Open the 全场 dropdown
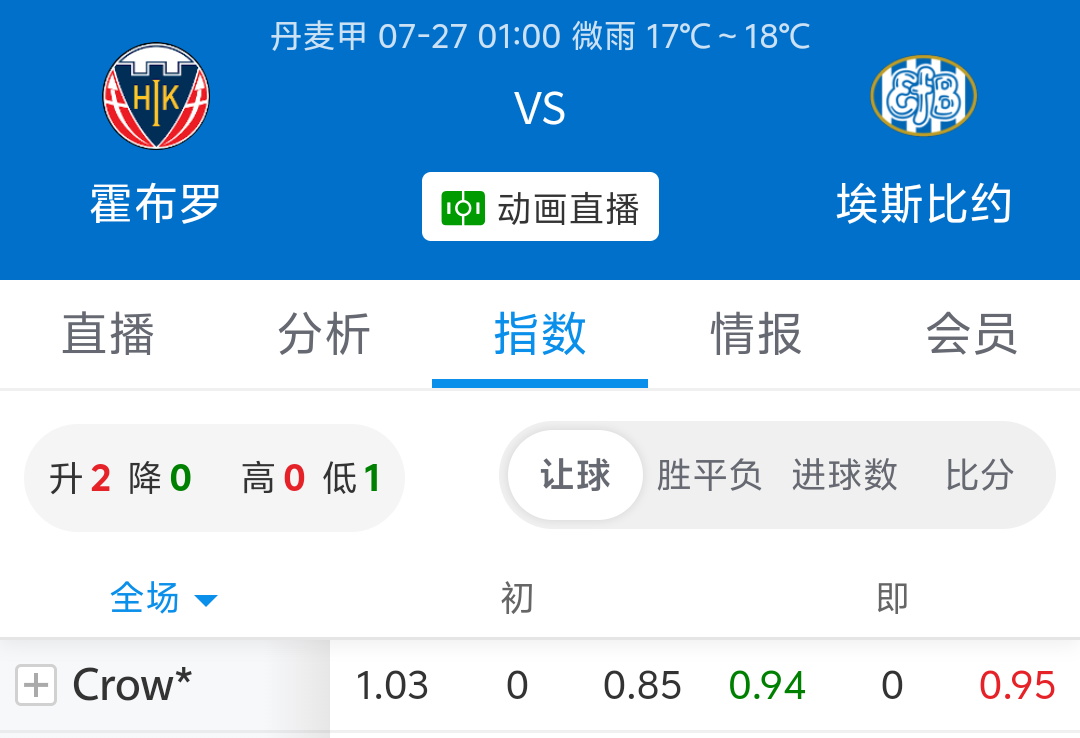The image size is (1080, 738). [x=163, y=598]
